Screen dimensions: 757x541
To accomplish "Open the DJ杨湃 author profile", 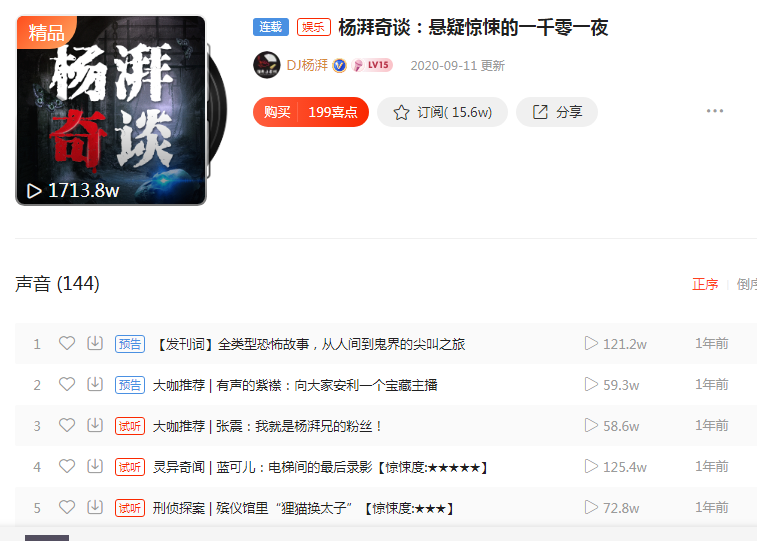I will pos(306,65).
